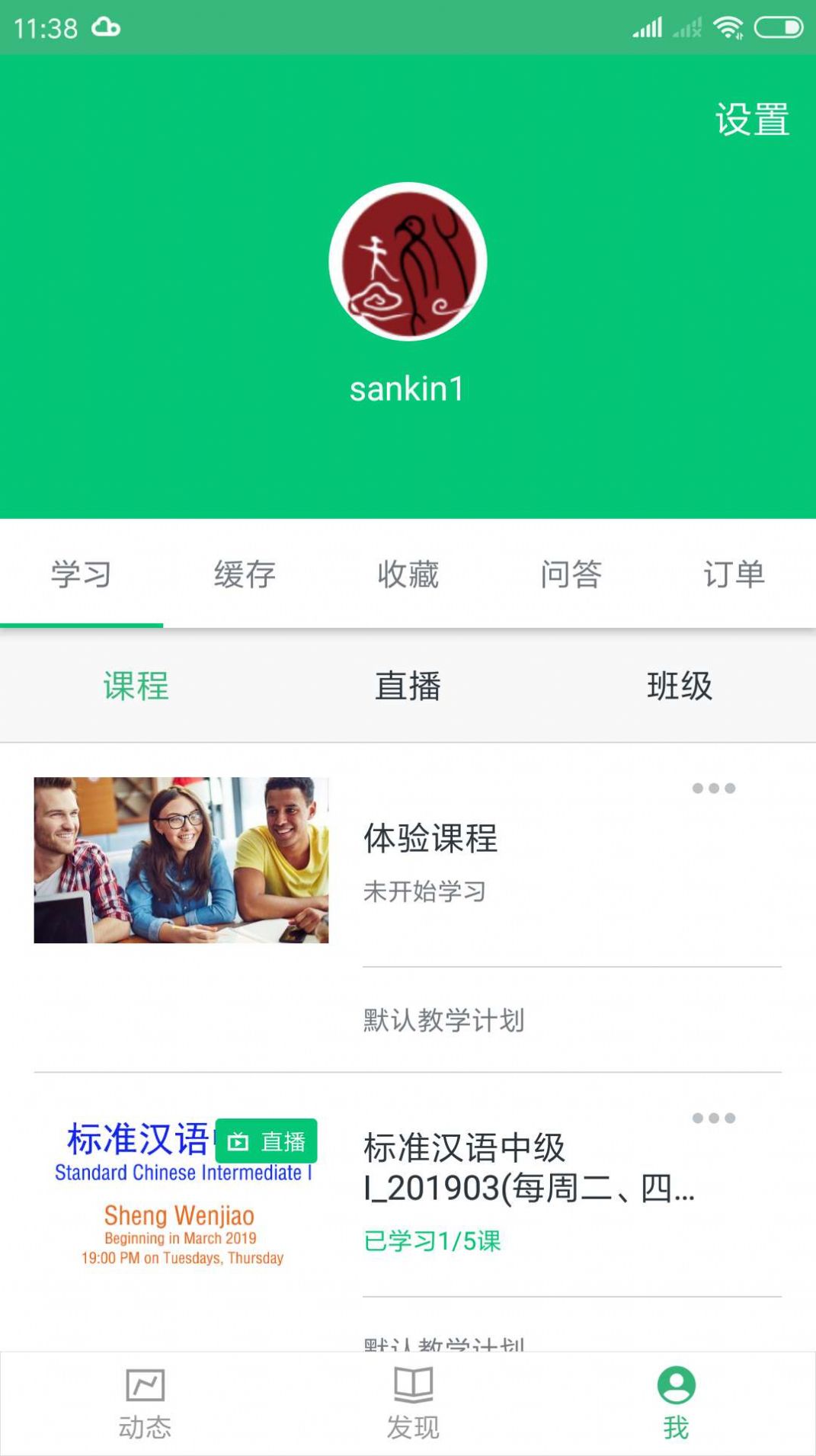Viewport: 816px width, 1456px height.
Task: Activate the 课程 sub-tab
Action: pos(134,686)
